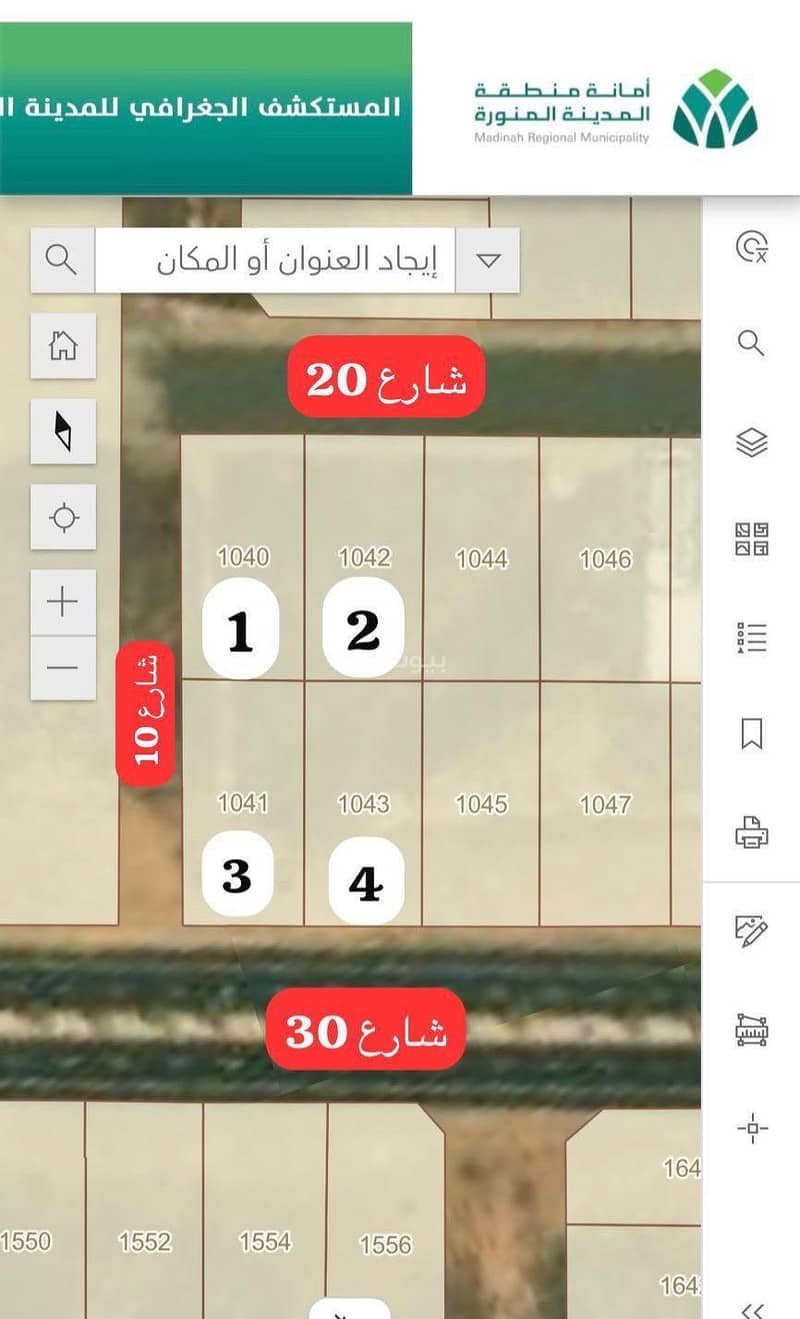The width and height of the screenshot is (800, 1319).
Task: Open the coordinates crosshair tool
Action: pyautogui.click(x=751, y=1129)
